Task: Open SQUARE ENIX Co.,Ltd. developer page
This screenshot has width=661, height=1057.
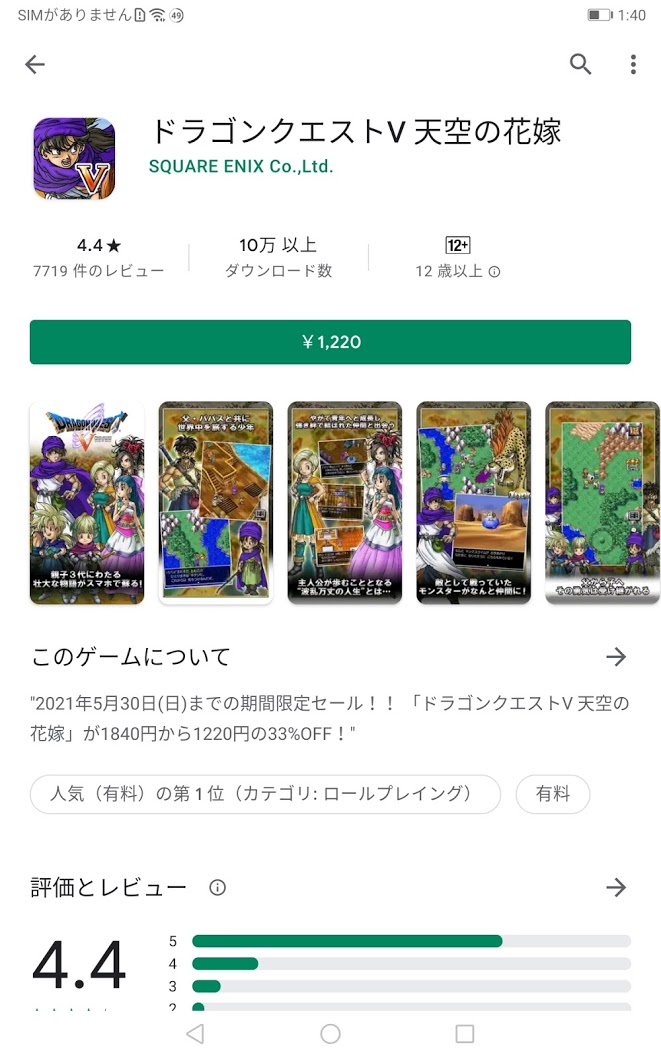Action: 241,166
